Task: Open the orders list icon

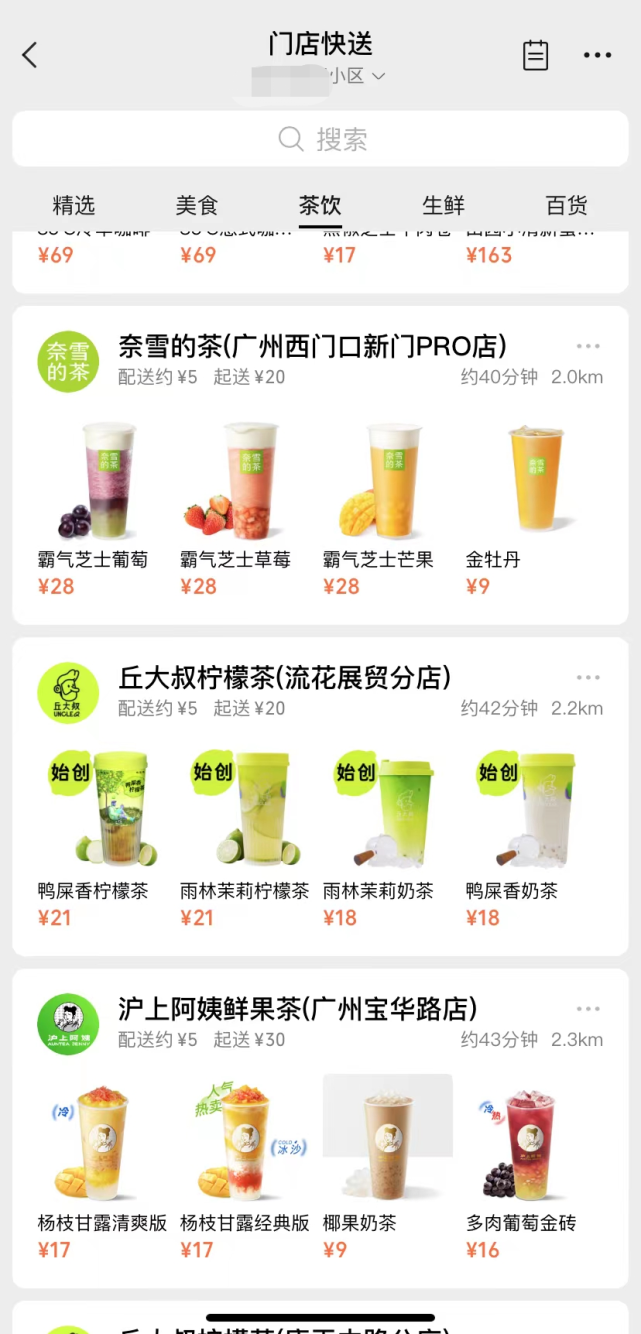Action: 536,55
